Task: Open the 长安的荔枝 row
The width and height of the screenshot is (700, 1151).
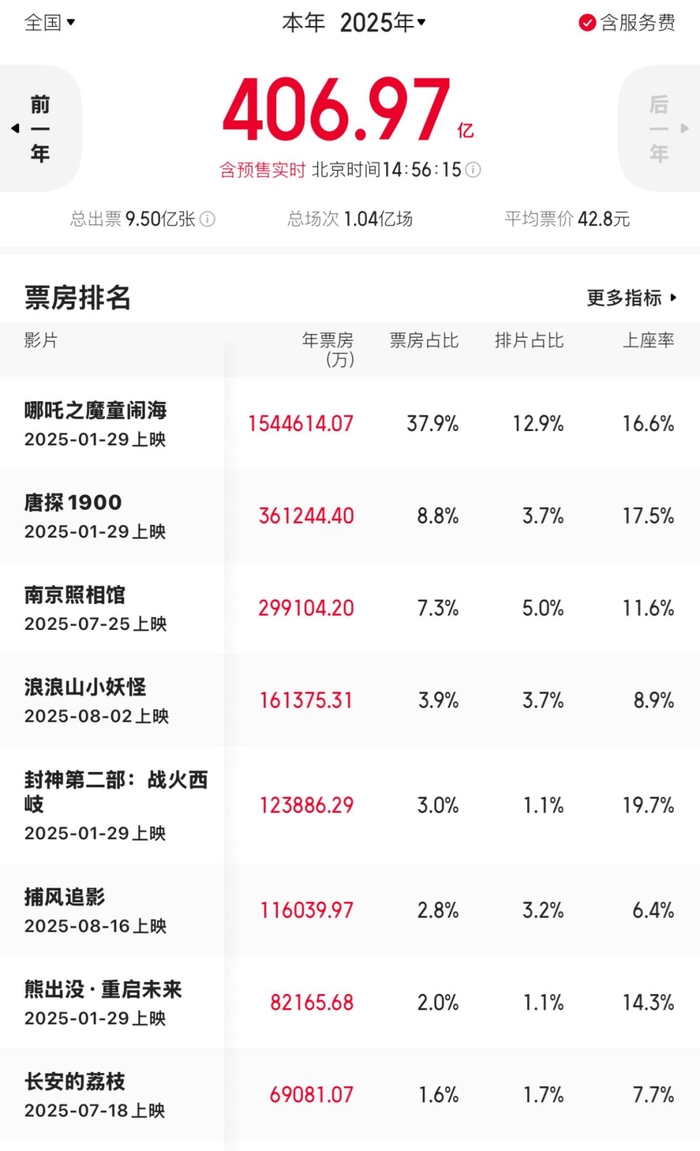Action: [x=350, y=1096]
